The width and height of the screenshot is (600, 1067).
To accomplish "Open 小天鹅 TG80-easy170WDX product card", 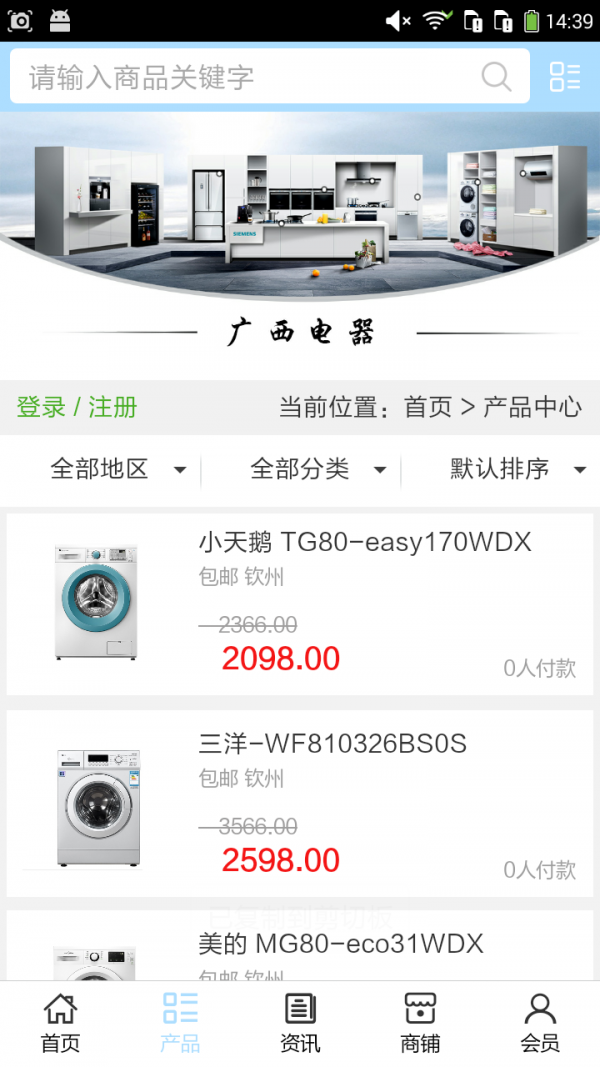I will 300,604.
